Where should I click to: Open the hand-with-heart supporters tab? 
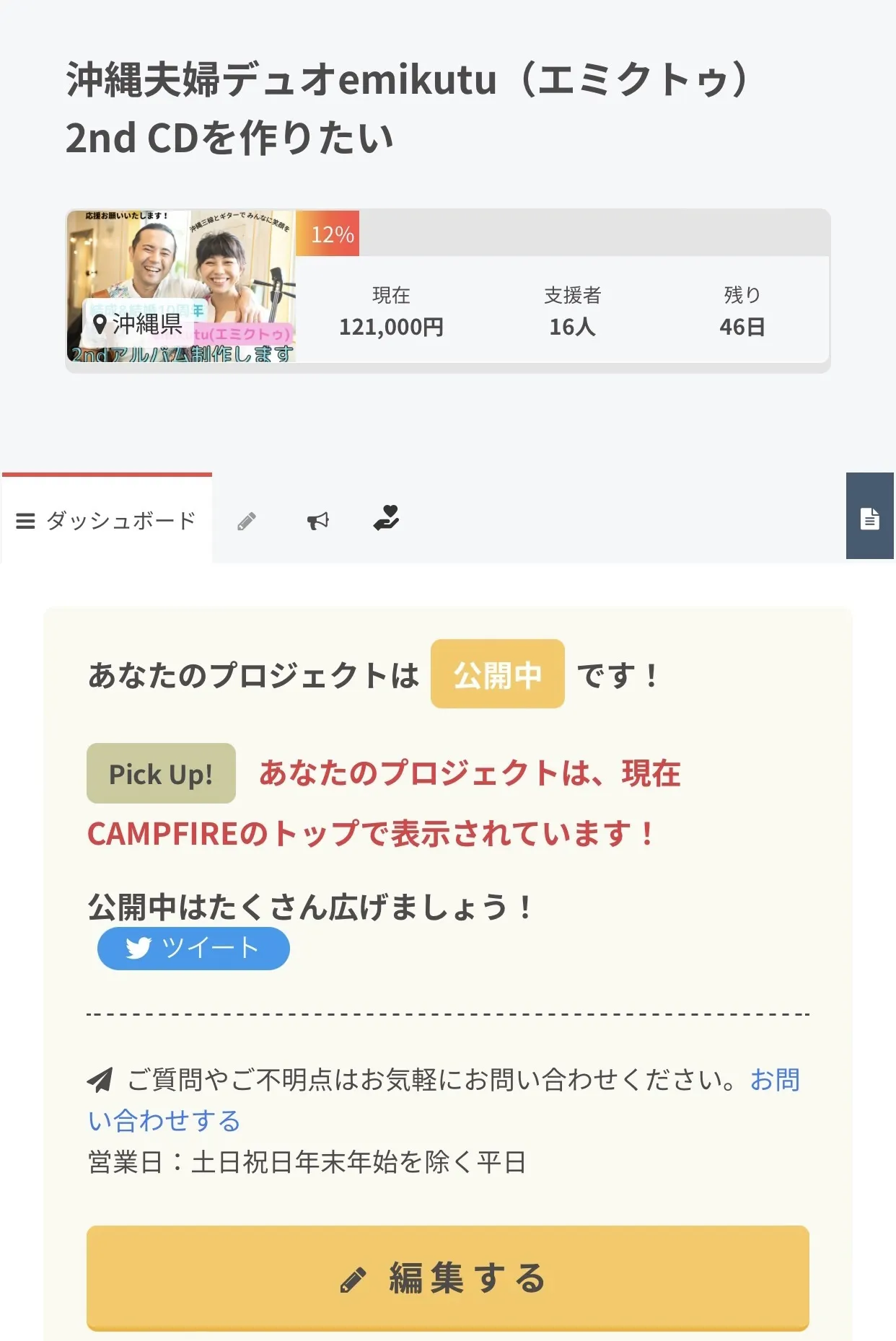[x=387, y=519]
